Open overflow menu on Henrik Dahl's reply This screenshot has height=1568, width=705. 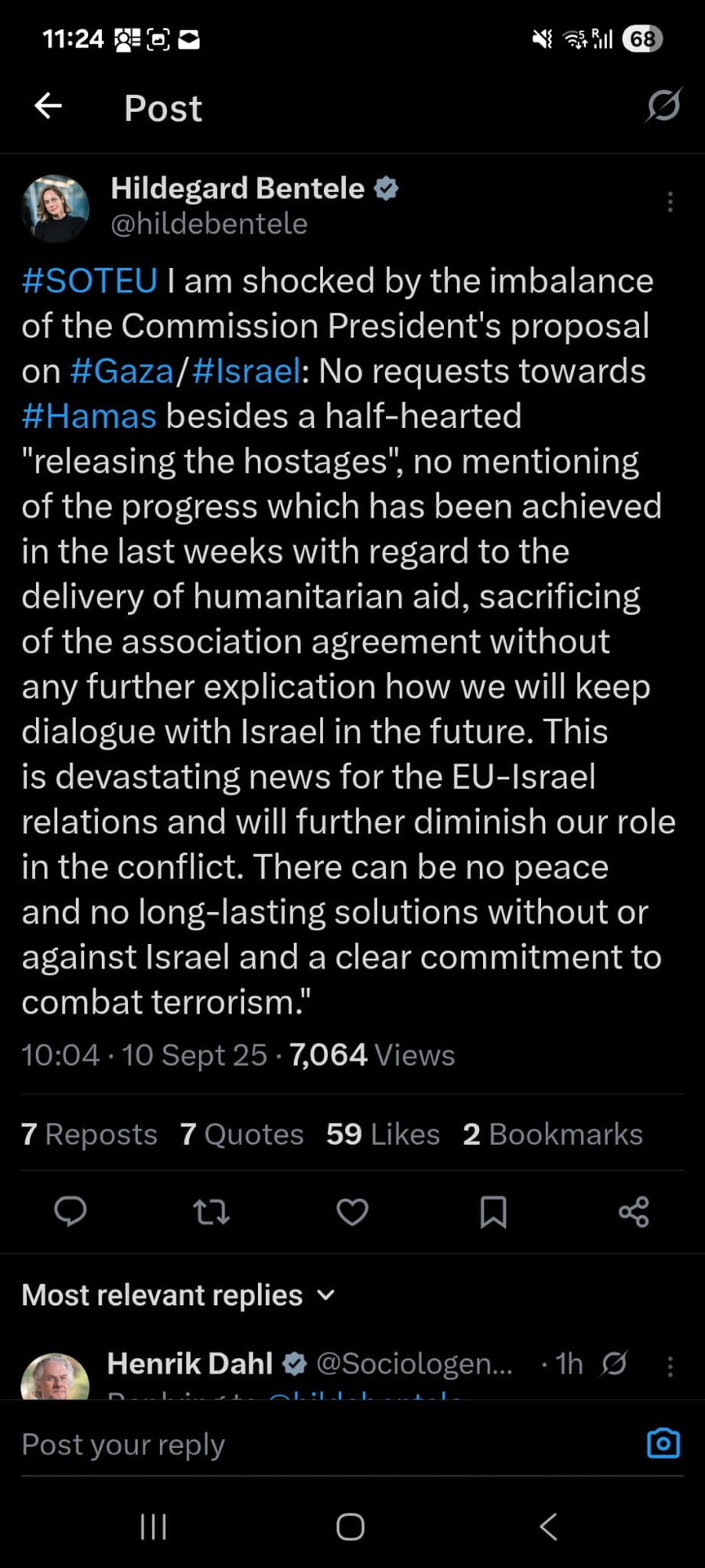(x=670, y=1367)
